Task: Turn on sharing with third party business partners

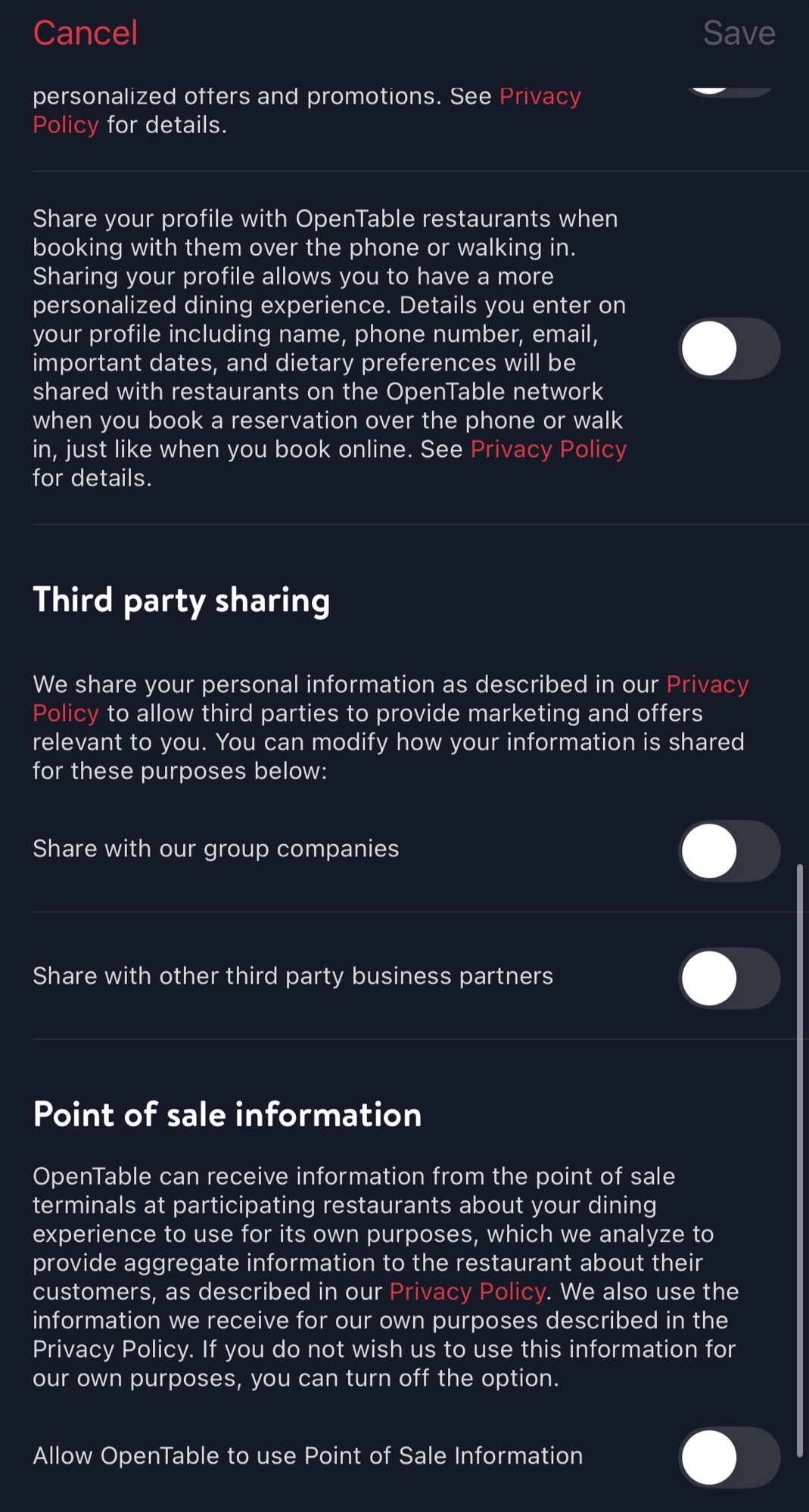Action: (x=729, y=978)
